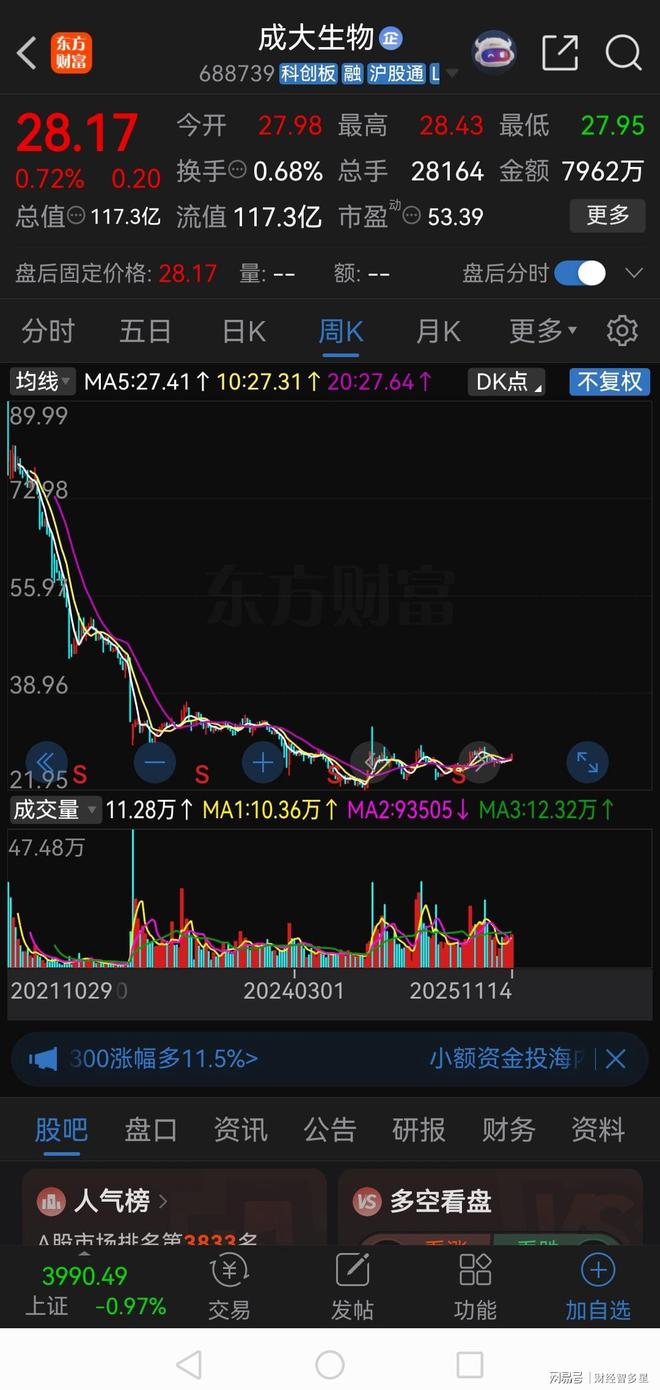
Task: Share this stock page
Action: [x=560, y=53]
